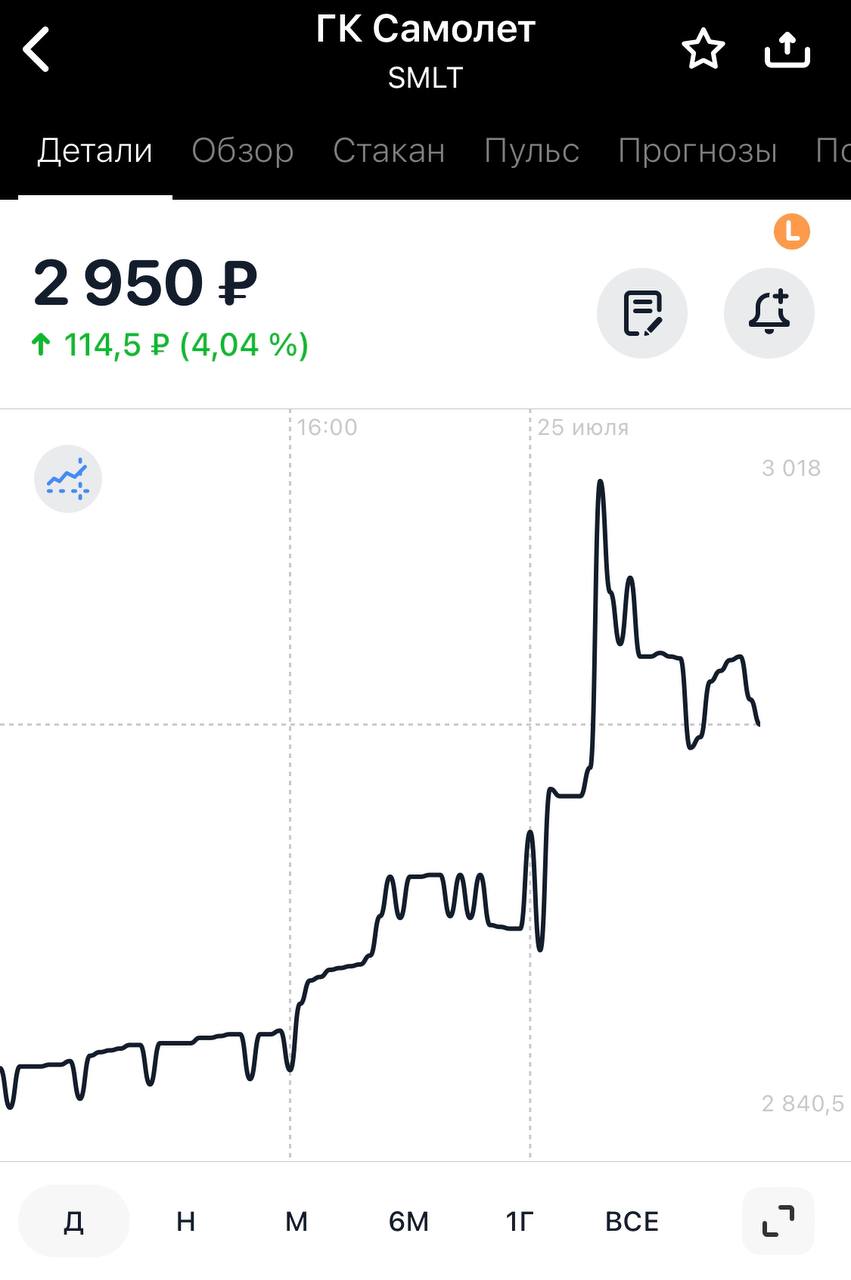Change the chart type with the chart icon
851x1280 pixels.
[x=68, y=479]
